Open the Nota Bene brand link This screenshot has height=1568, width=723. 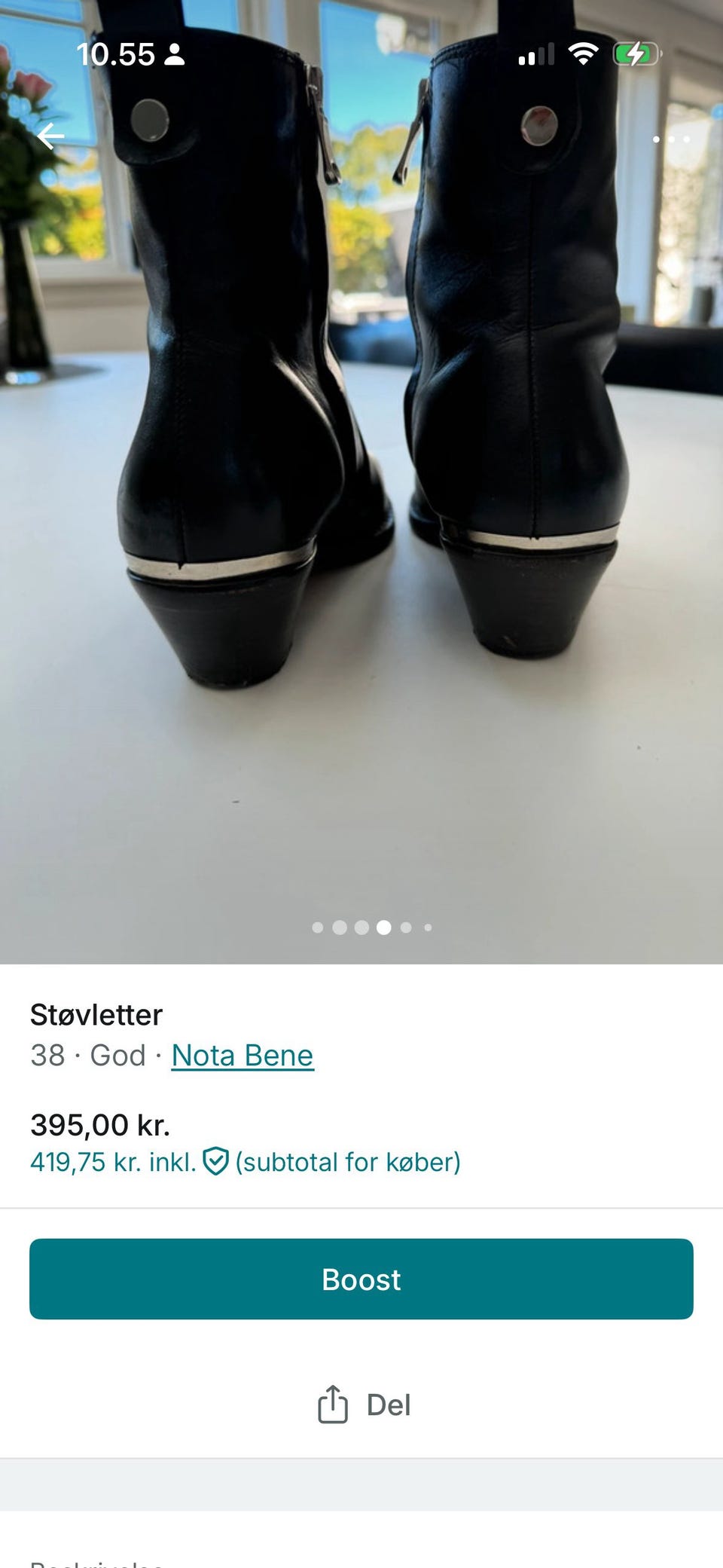point(242,1056)
